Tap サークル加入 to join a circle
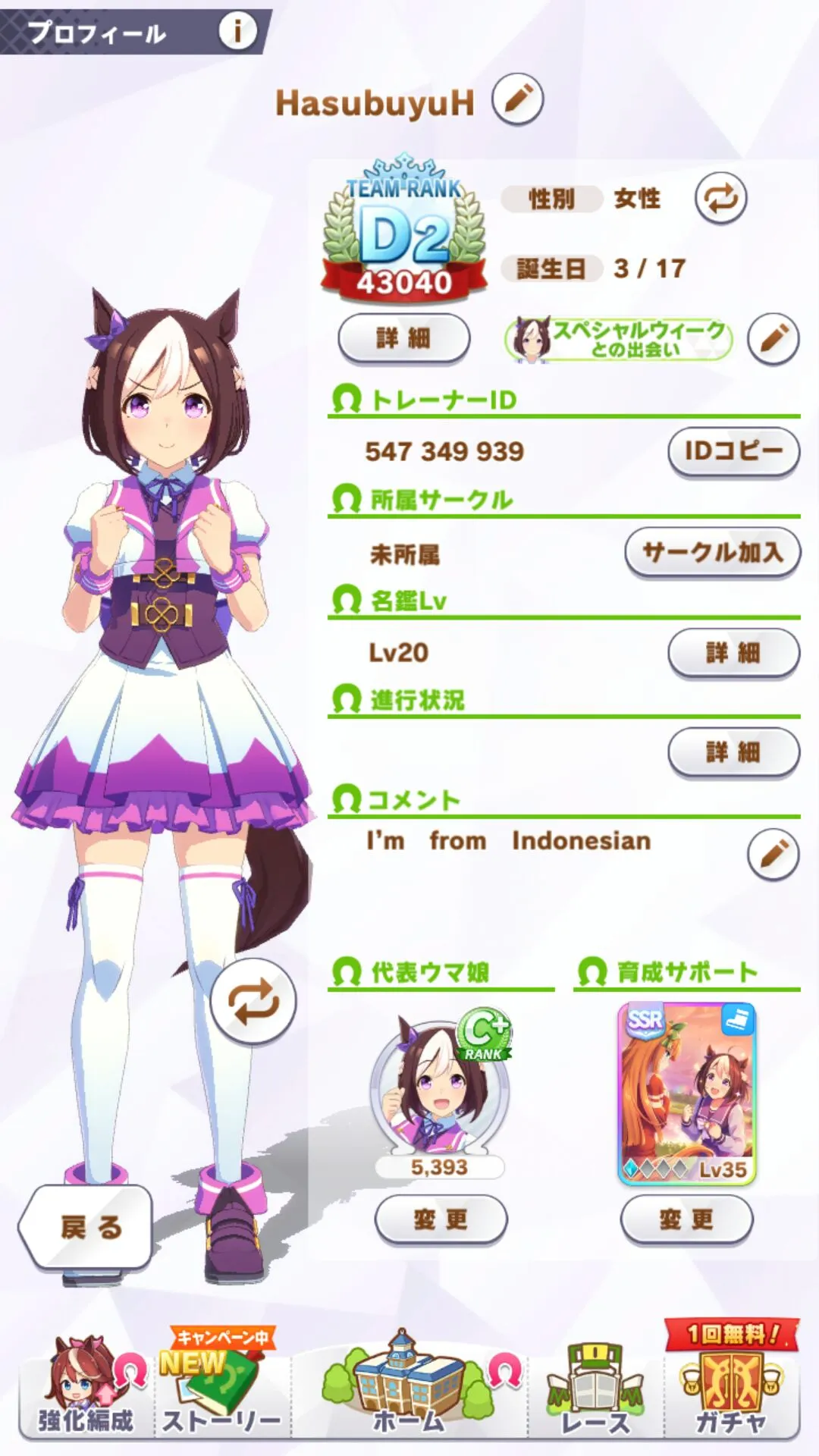 point(712,552)
